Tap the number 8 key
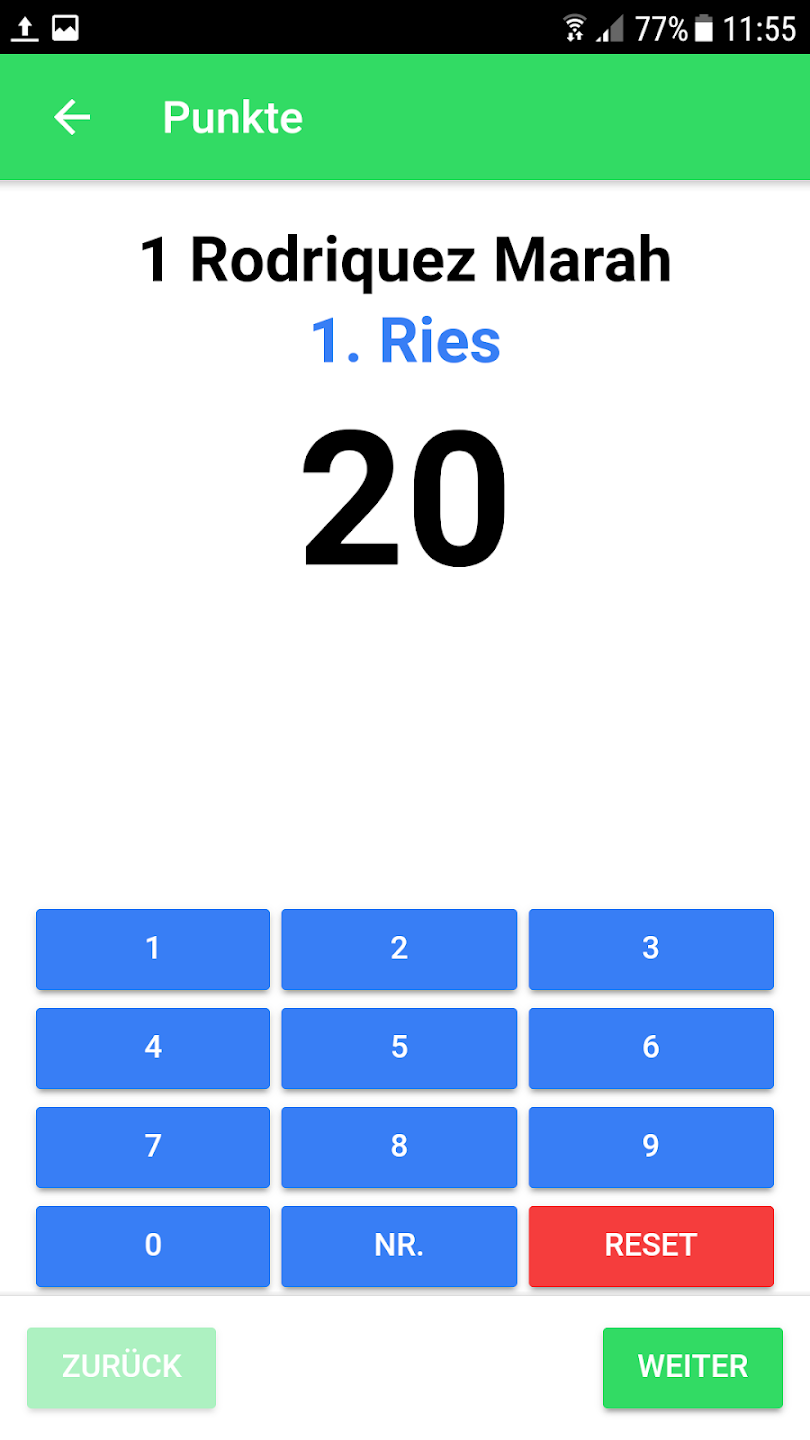Viewport: 810px width, 1440px height. (399, 1147)
